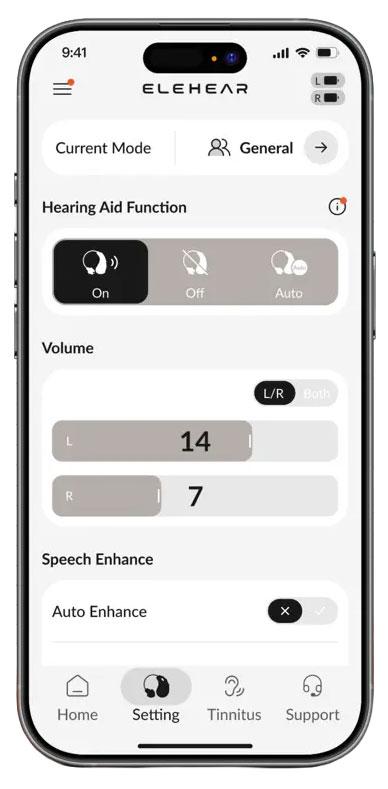Image resolution: width=388 pixels, height=789 pixels.
Task: Set hearing aid function to On
Action: coord(101,272)
